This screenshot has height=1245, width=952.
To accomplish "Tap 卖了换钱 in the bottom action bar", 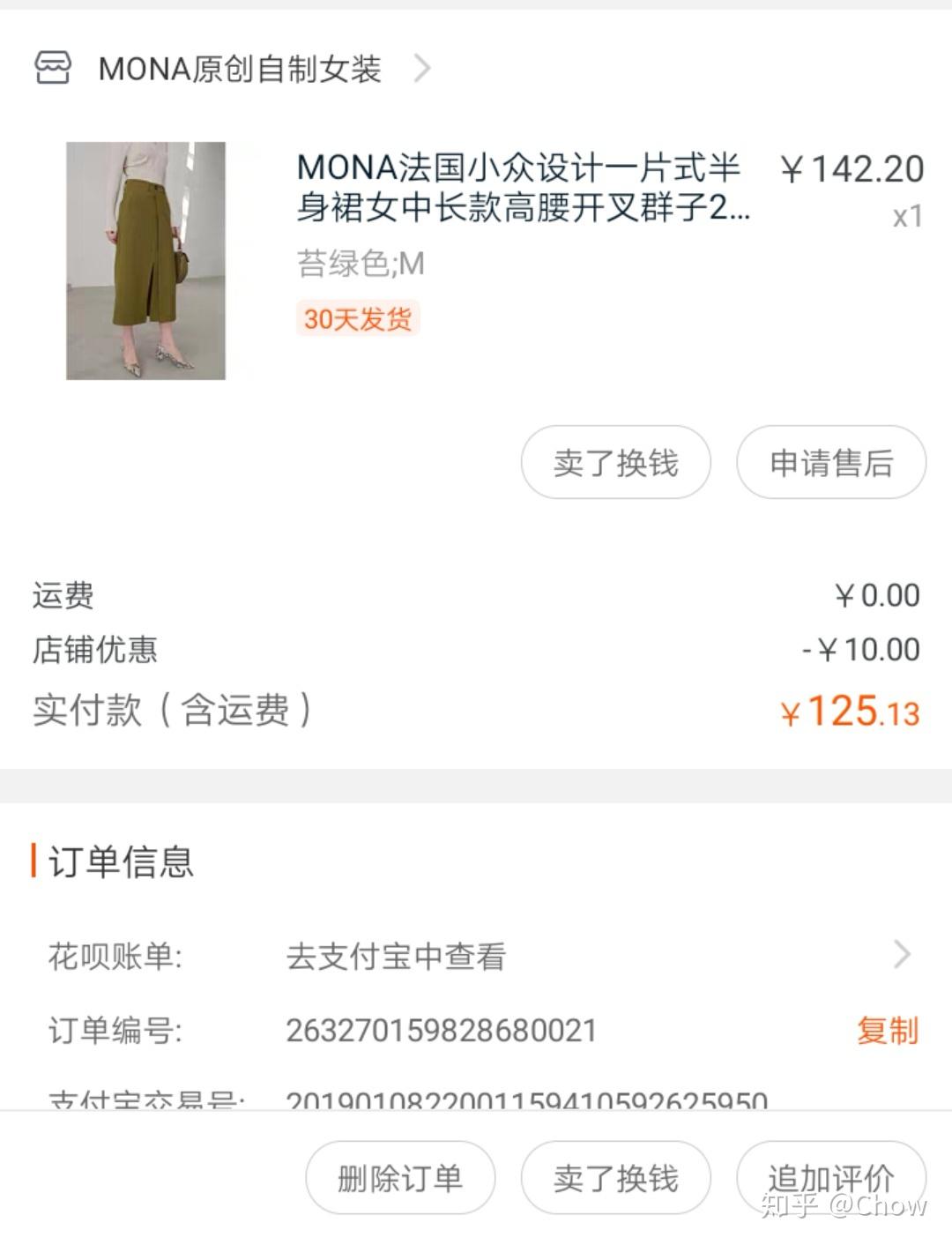I will (x=615, y=1178).
